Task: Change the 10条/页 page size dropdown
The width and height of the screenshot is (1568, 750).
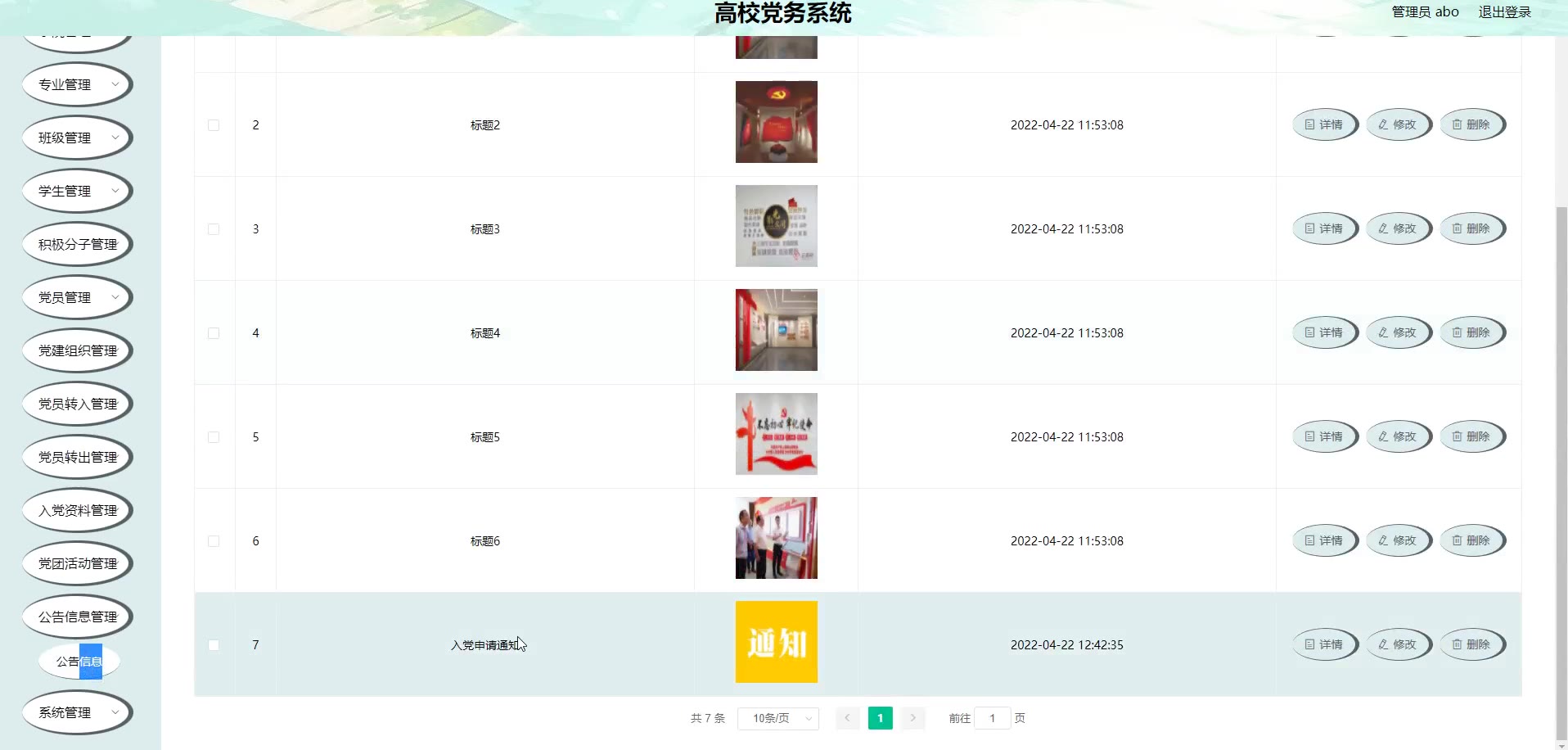Action: [x=777, y=718]
